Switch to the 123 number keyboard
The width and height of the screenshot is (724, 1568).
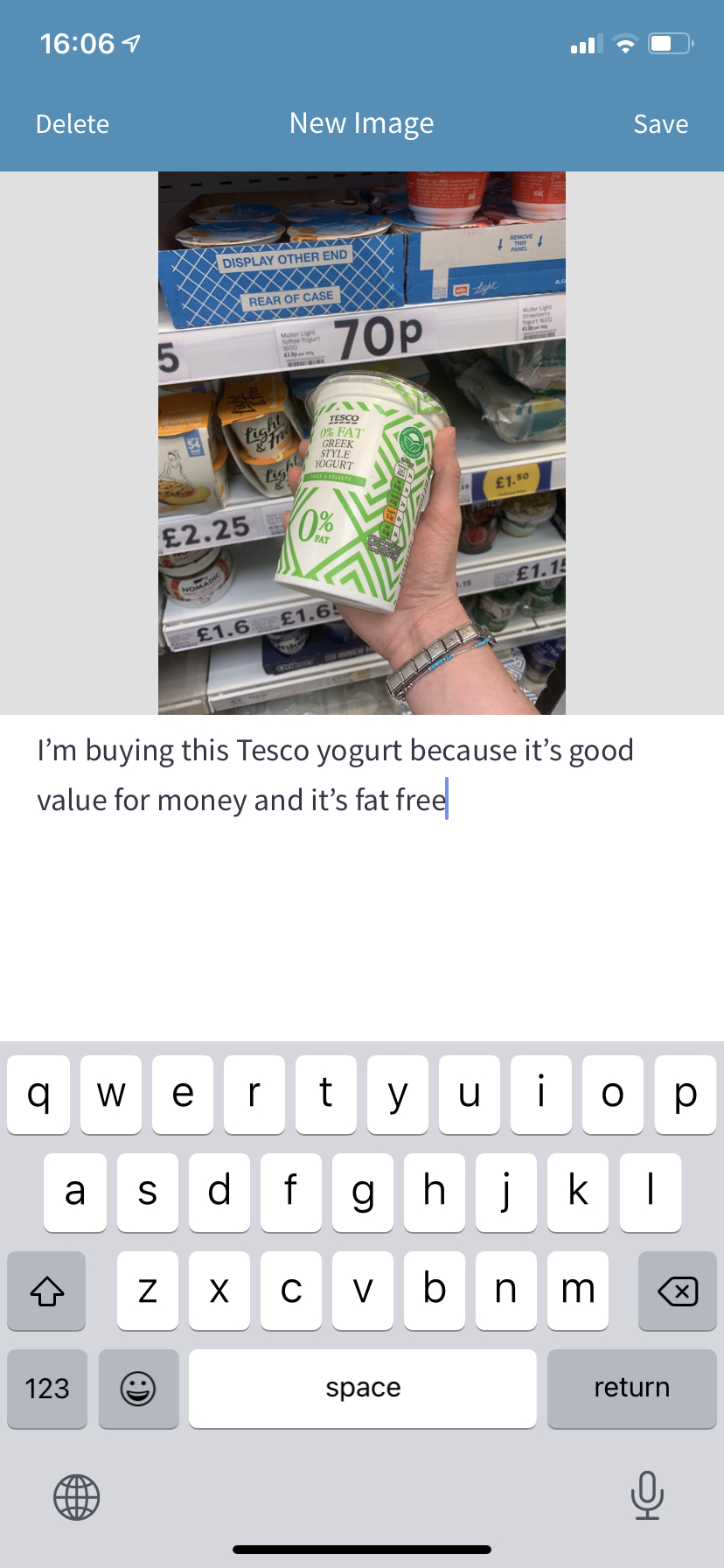(47, 1389)
